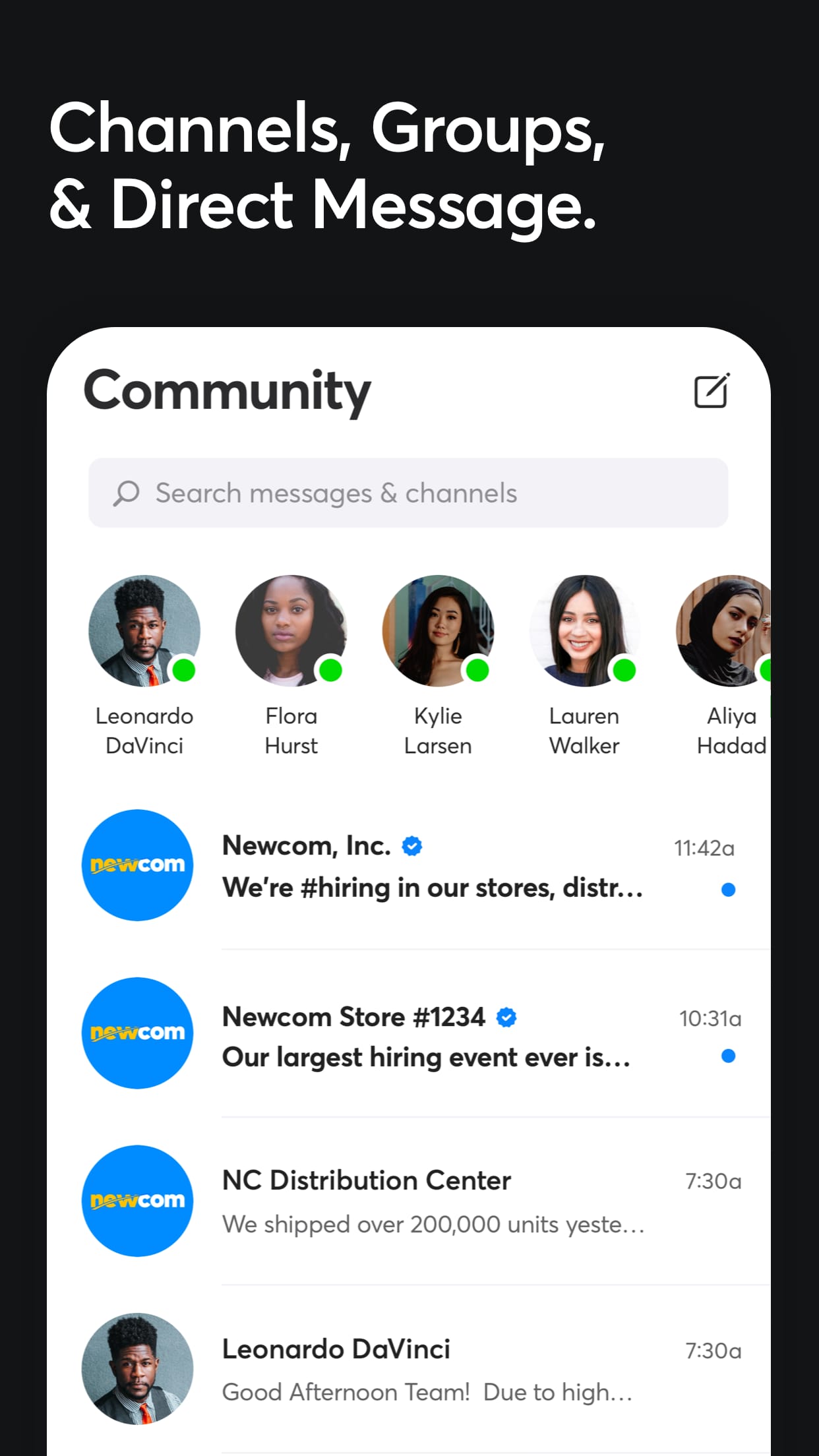Click the verified badge beside Newcom Store #1234
This screenshot has height=1456, width=819.
(x=506, y=1017)
